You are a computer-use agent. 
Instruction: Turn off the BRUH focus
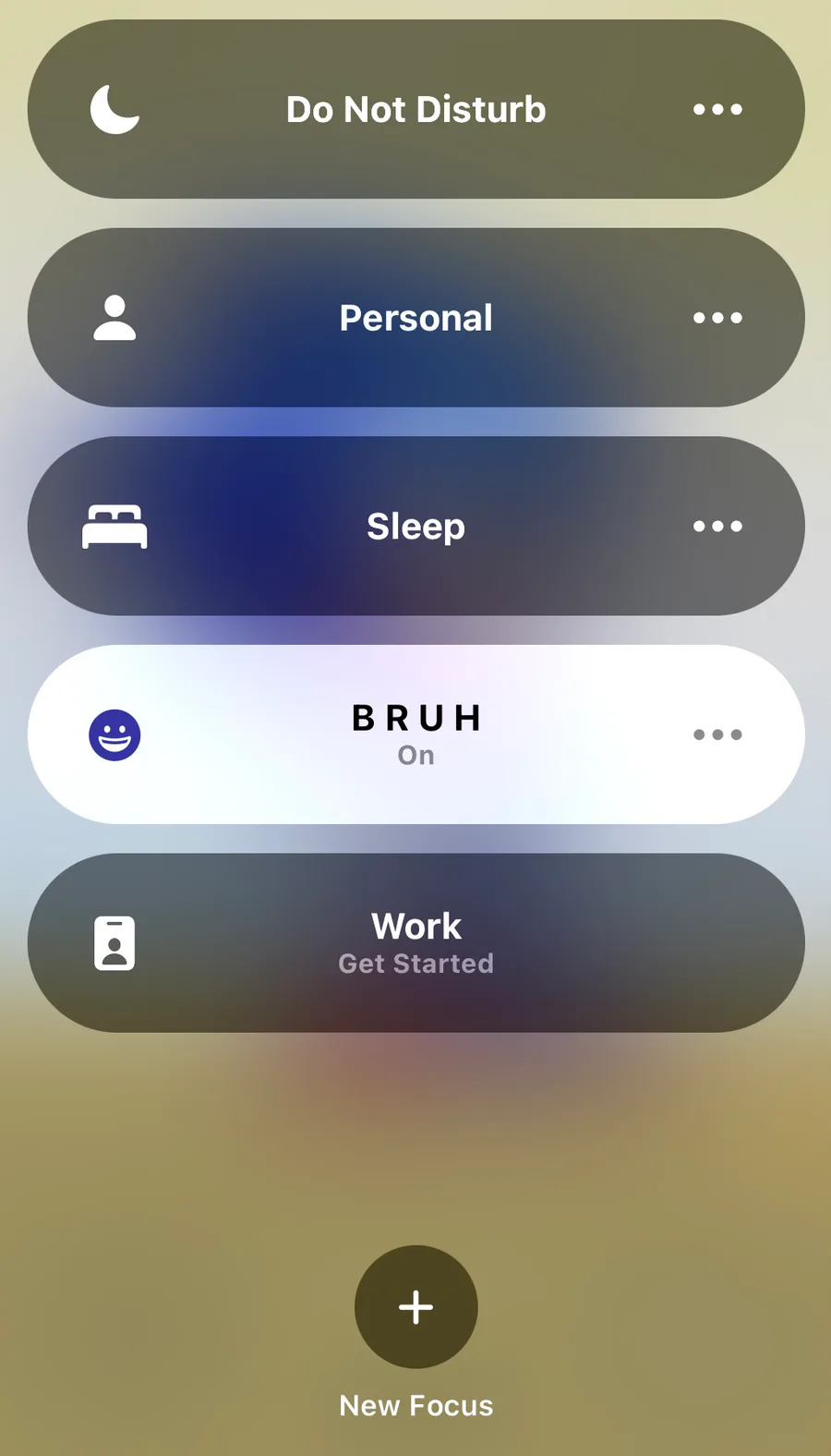[x=415, y=734]
